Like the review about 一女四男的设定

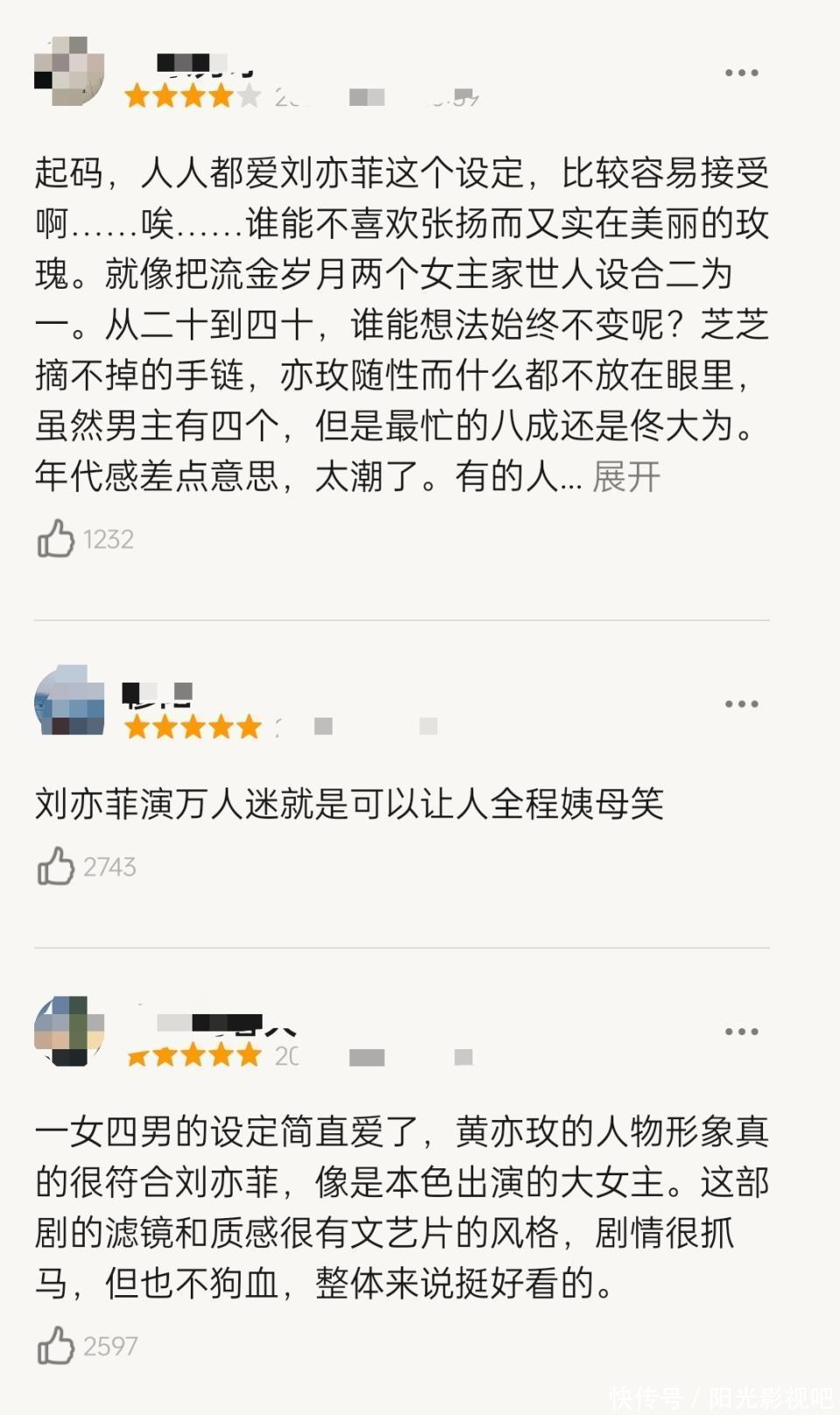coord(56,1345)
